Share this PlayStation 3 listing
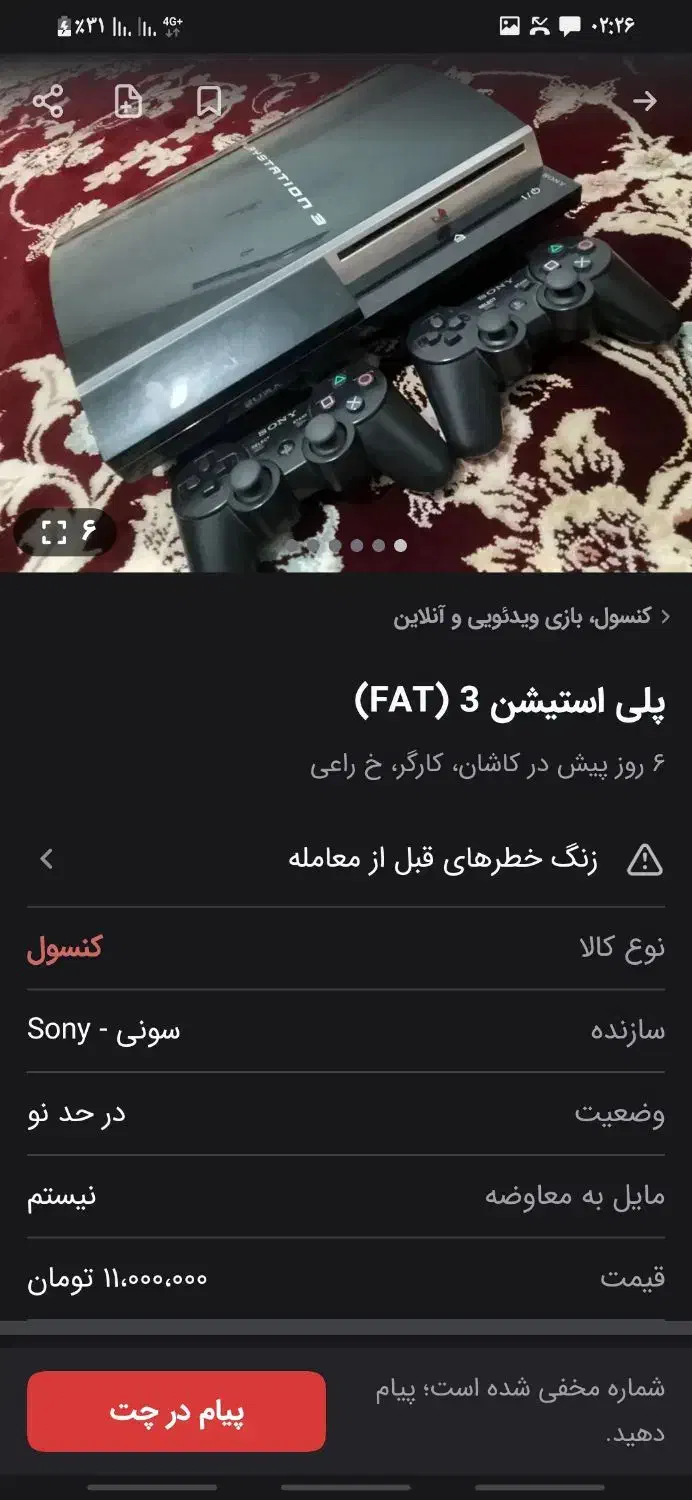This screenshot has height=1500, width=692. 48,101
